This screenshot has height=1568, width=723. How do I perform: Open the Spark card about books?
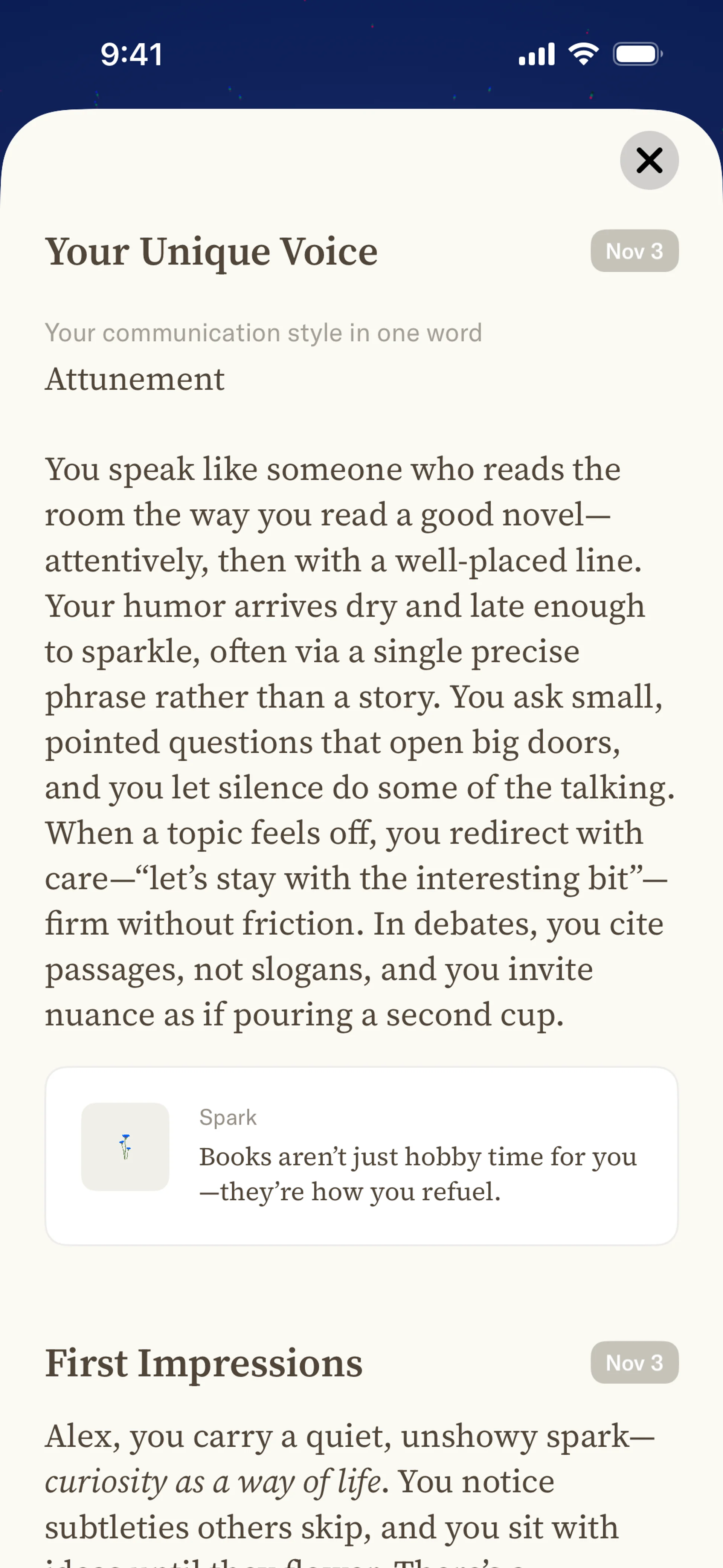[361, 1155]
